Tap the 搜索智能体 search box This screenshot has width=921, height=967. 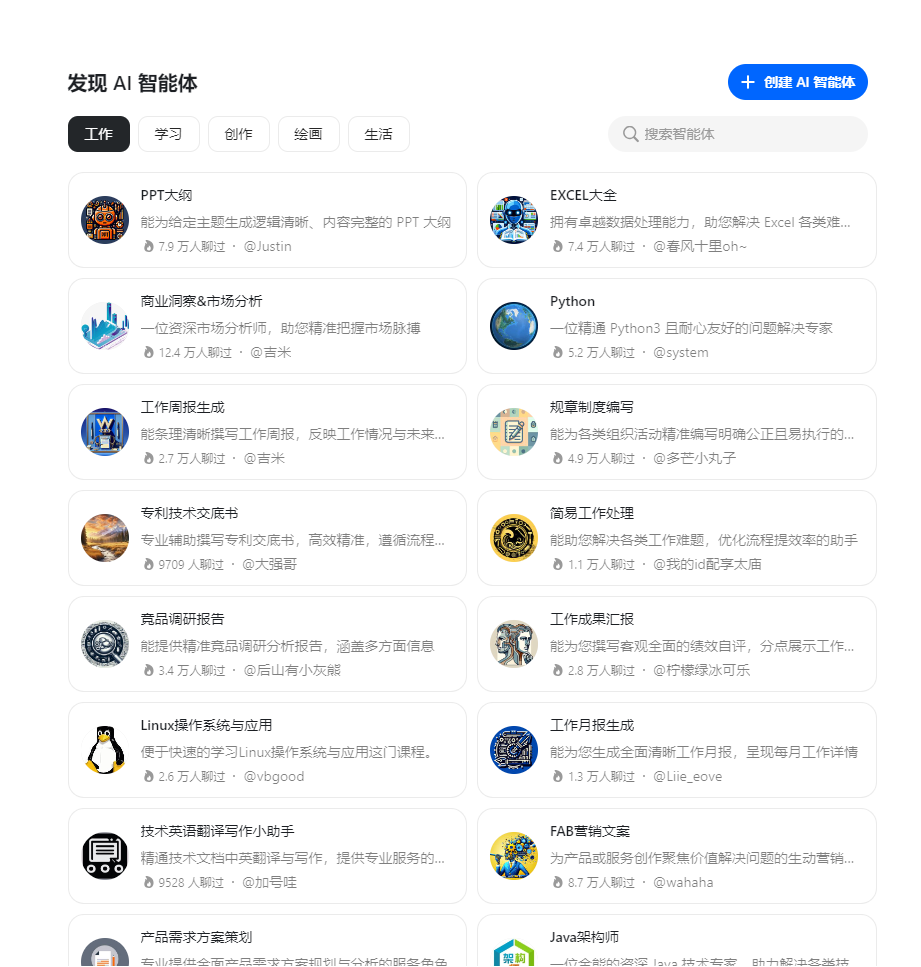[740, 134]
